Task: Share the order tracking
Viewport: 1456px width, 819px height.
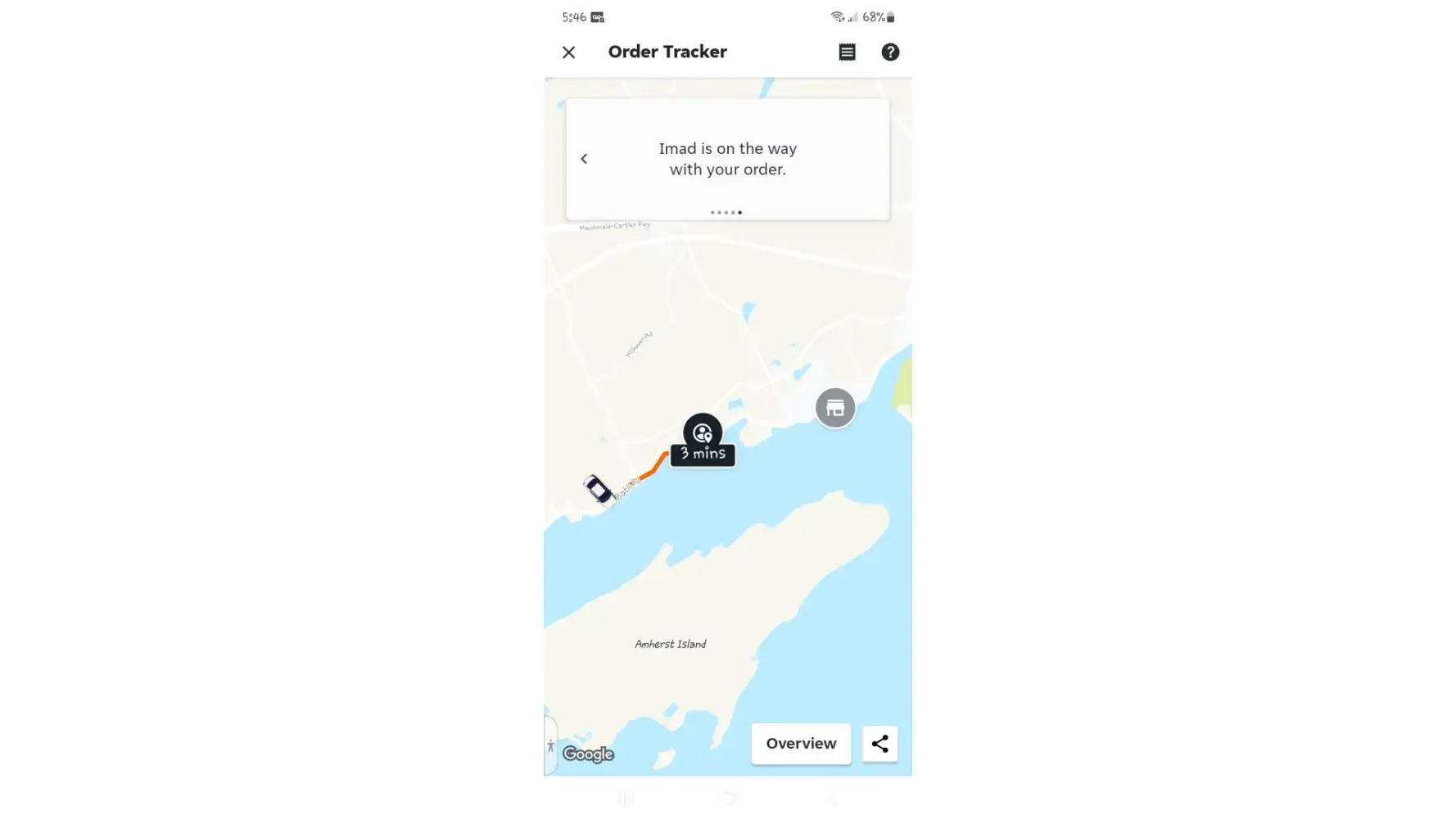Action: [x=879, y=744]
